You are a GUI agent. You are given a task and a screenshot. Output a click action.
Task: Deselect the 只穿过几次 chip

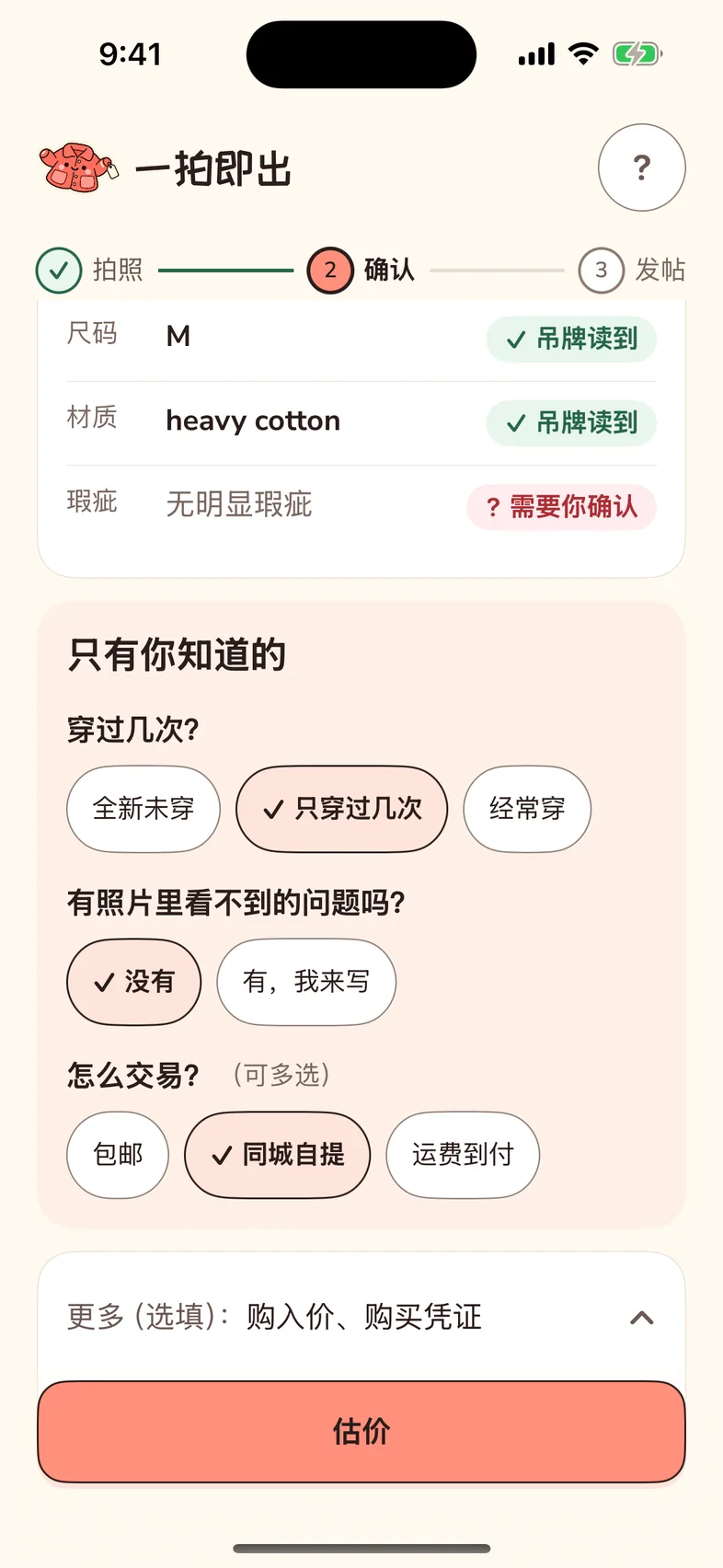[342, 809]
